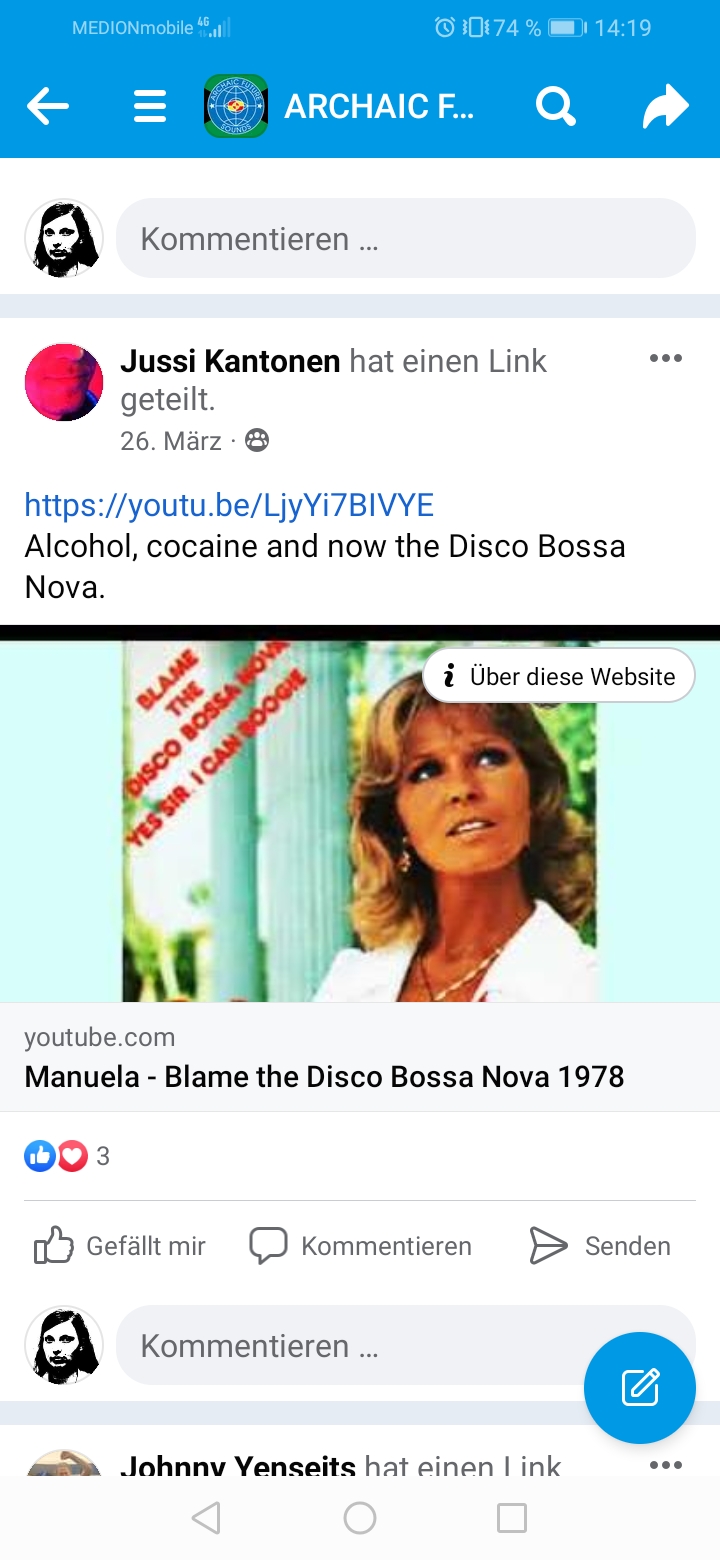
Task: View the 3 reactions on the post
Action: pos(67,1157)
